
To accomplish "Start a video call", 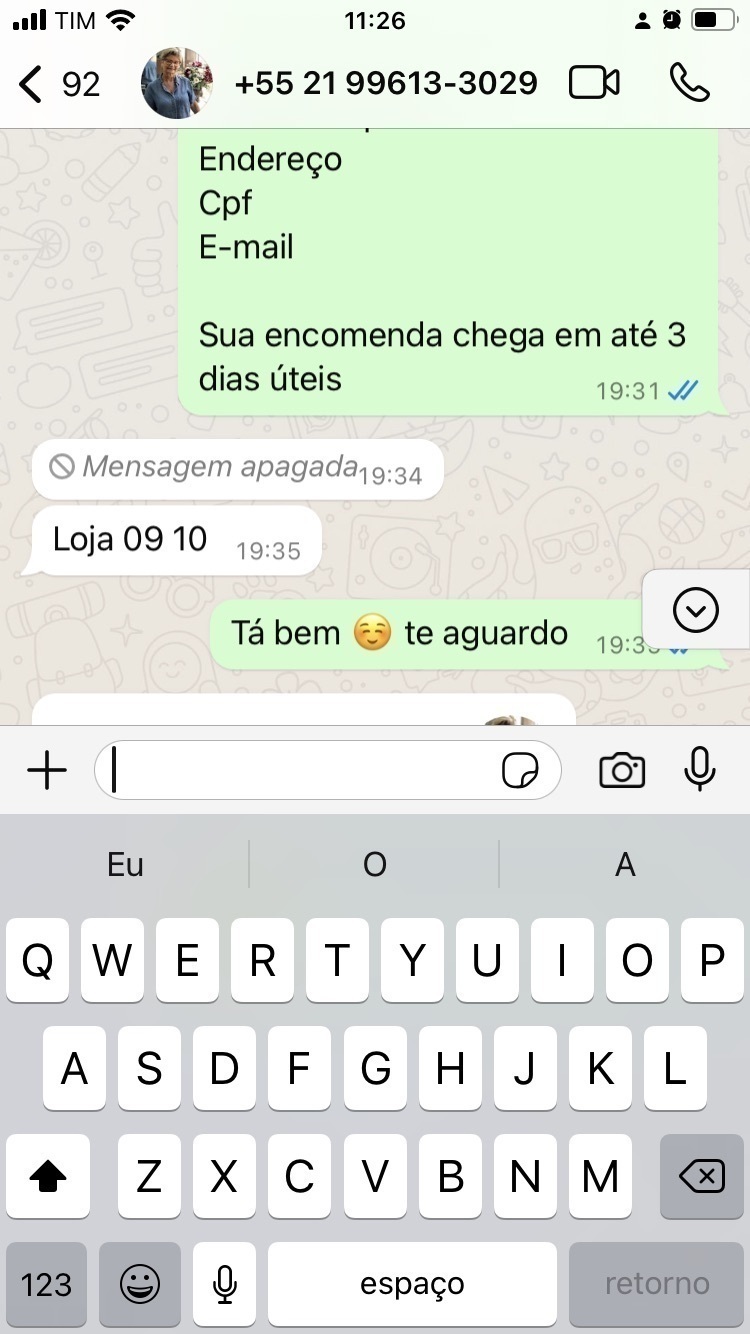I will 594,83.
